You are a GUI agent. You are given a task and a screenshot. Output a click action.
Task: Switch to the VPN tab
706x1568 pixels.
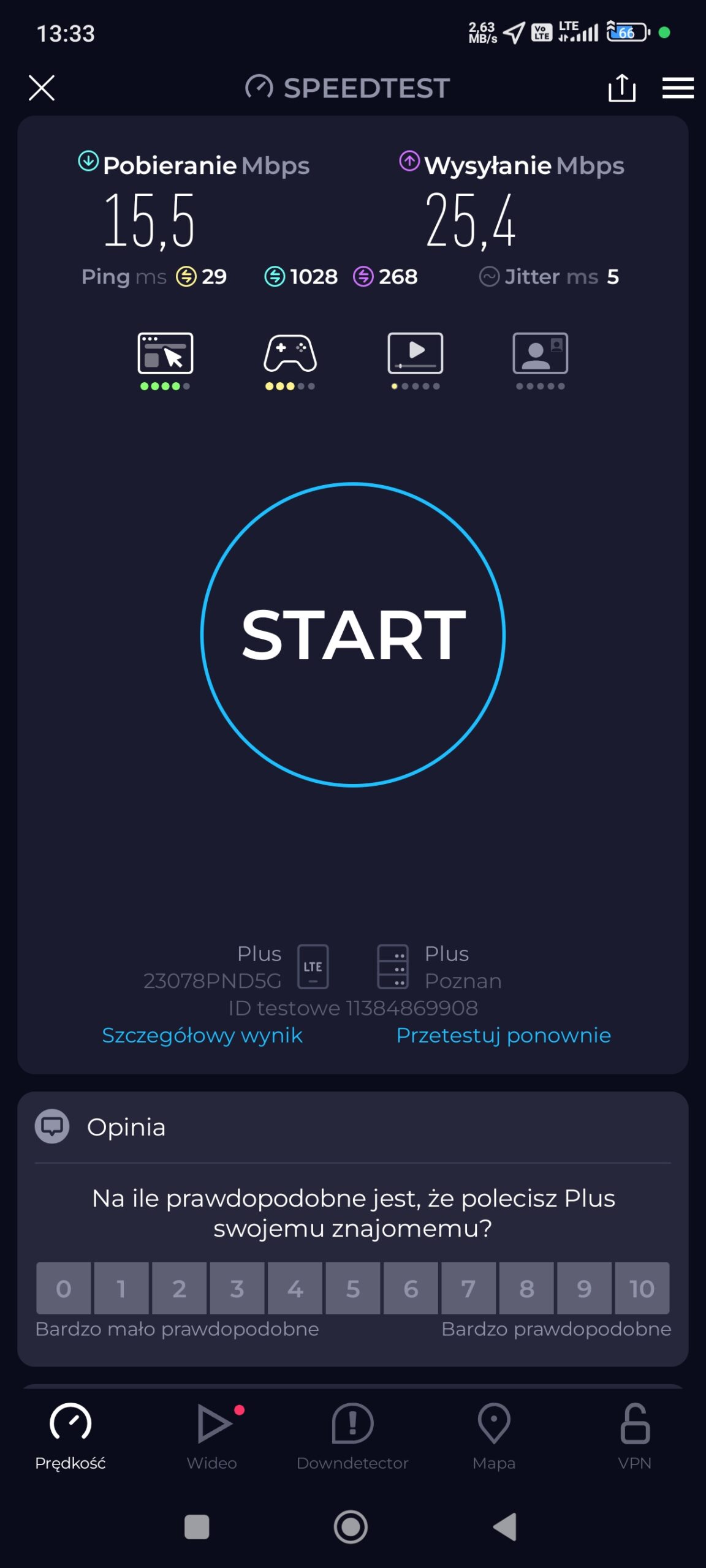coord(635,1435)
